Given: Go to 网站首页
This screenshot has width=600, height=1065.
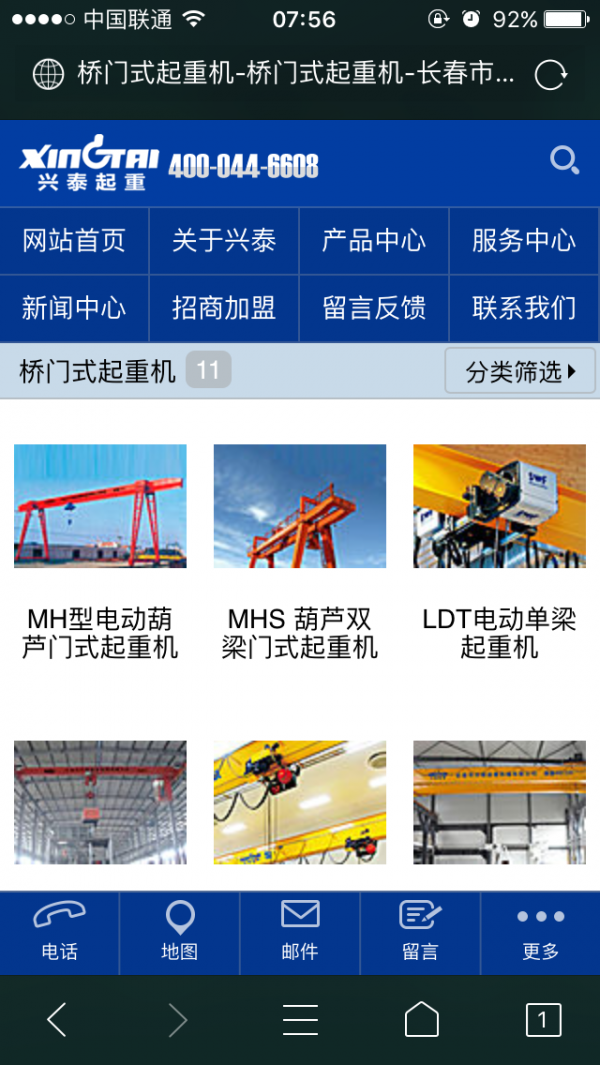Looking at the screenshot, I should coord(74,240).
